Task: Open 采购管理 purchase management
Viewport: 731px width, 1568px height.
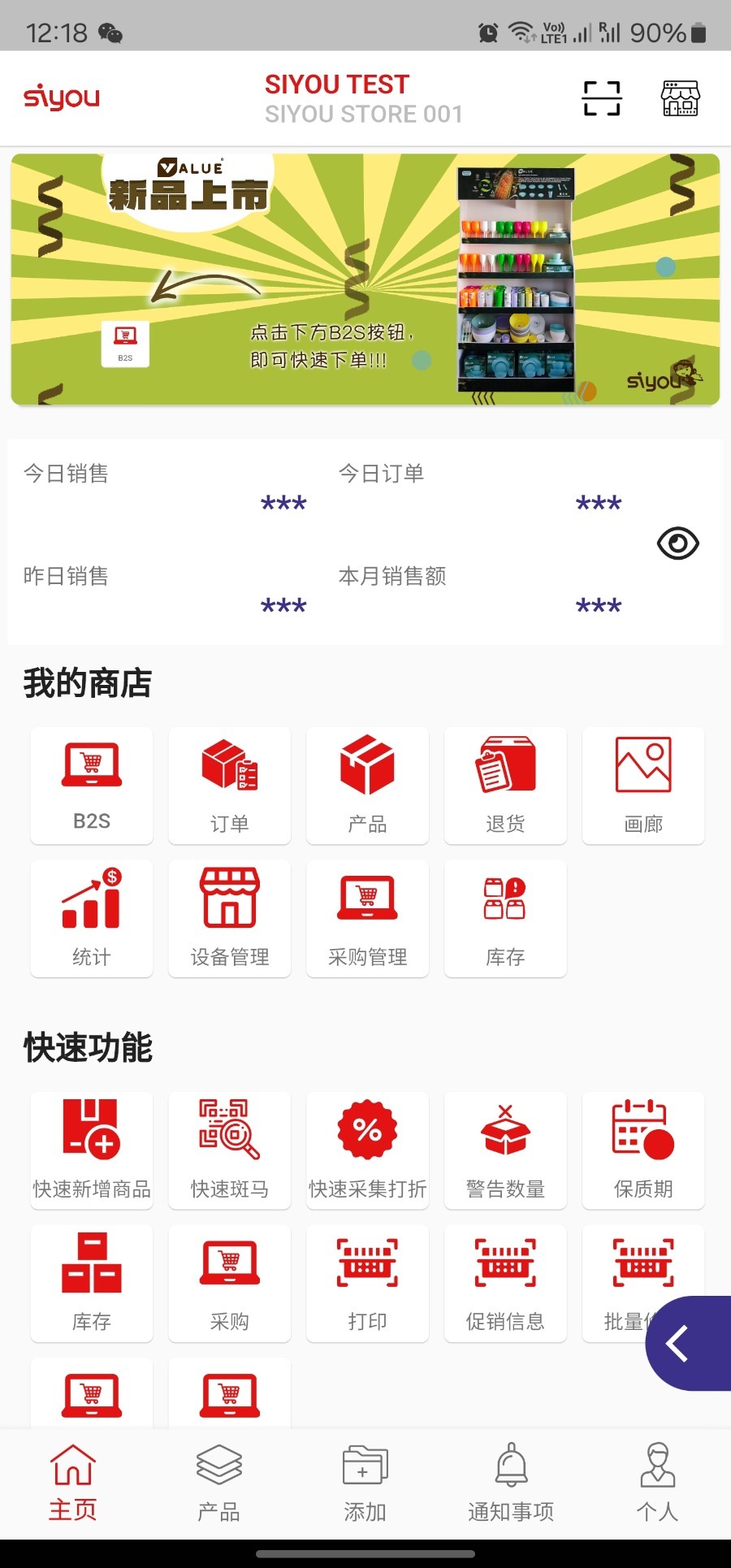Action: pyautogui.click(x=367, y=918)
